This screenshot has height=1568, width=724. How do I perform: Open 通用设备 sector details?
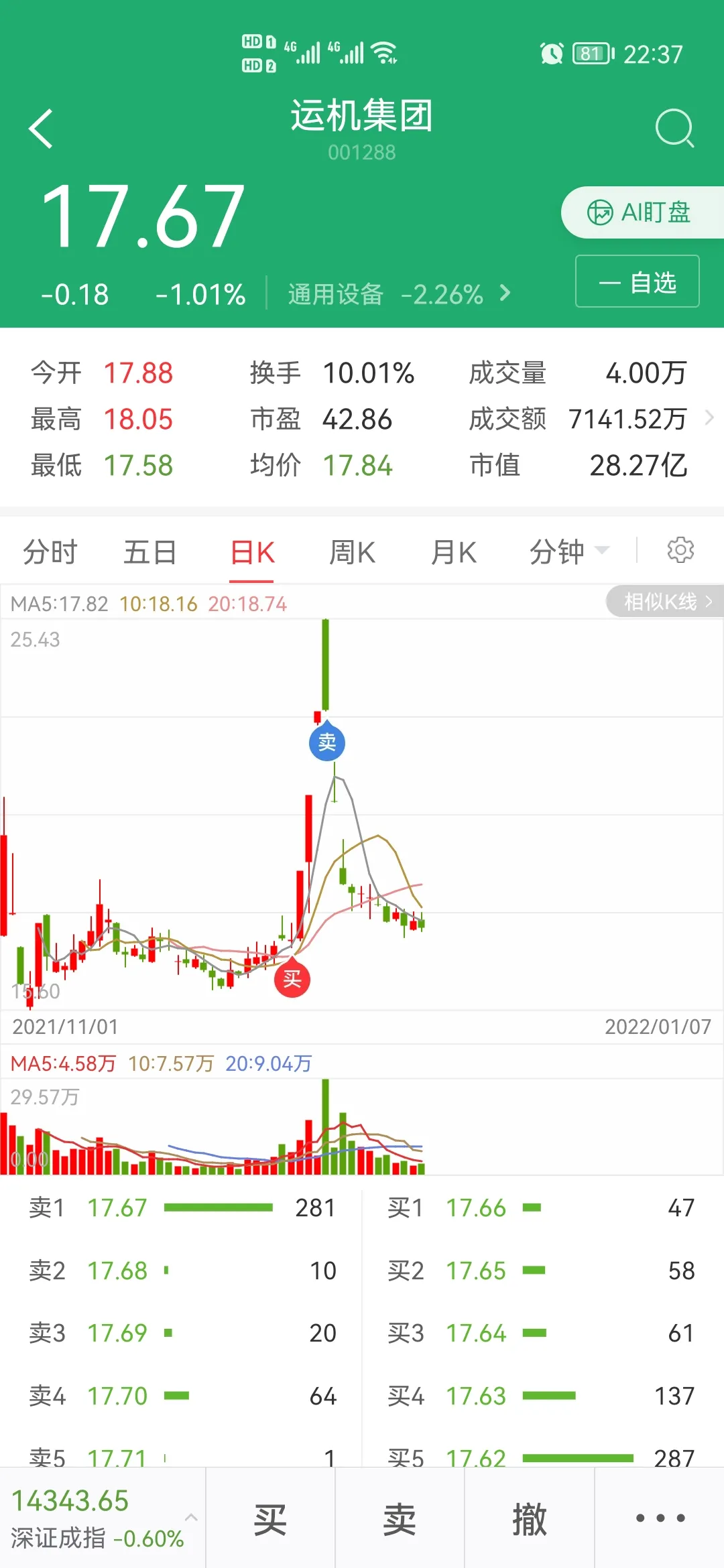399,294
